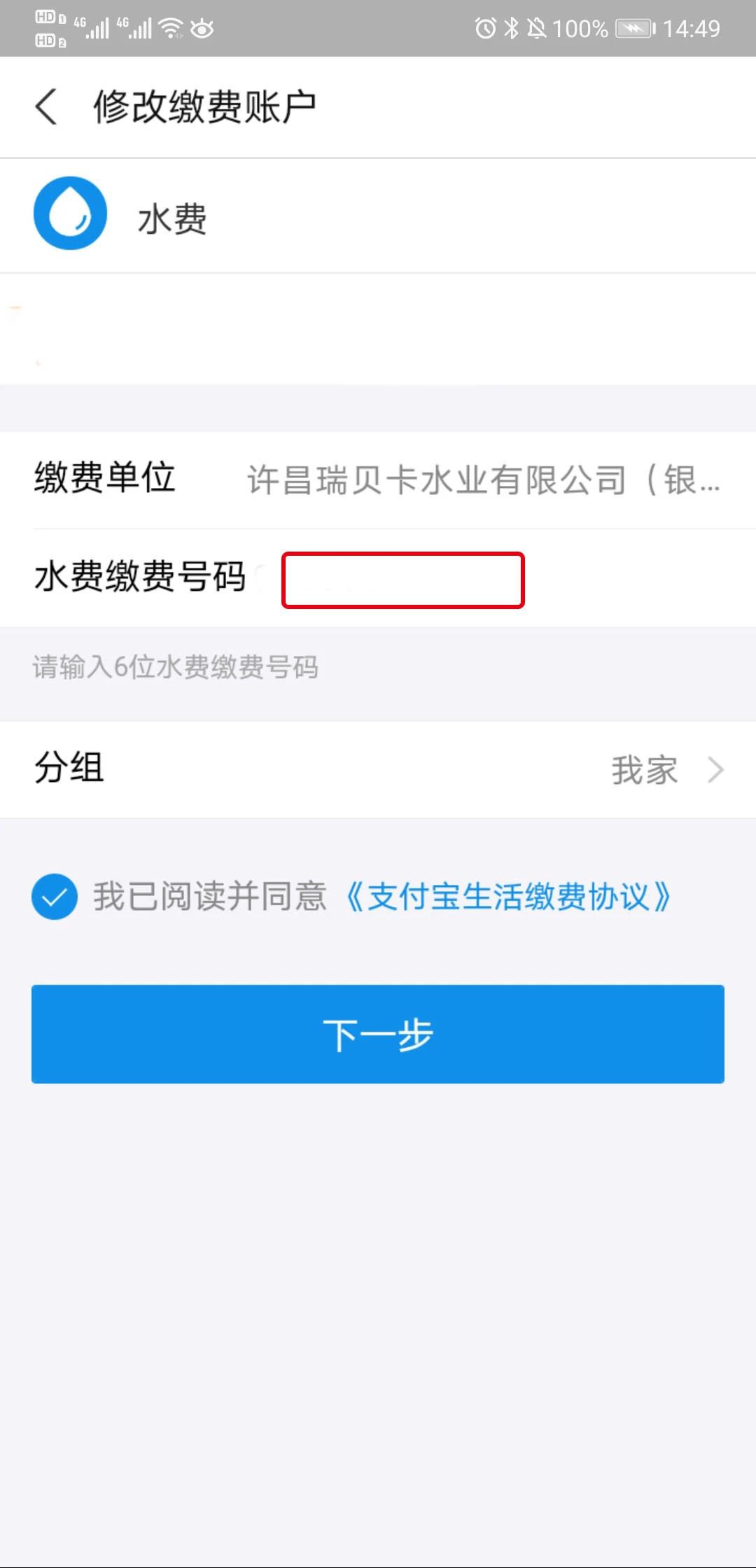Go back from 修改缴费账户
This screenshot has height=1568, width=756.
pyautogui.click(x=46, y=107)
